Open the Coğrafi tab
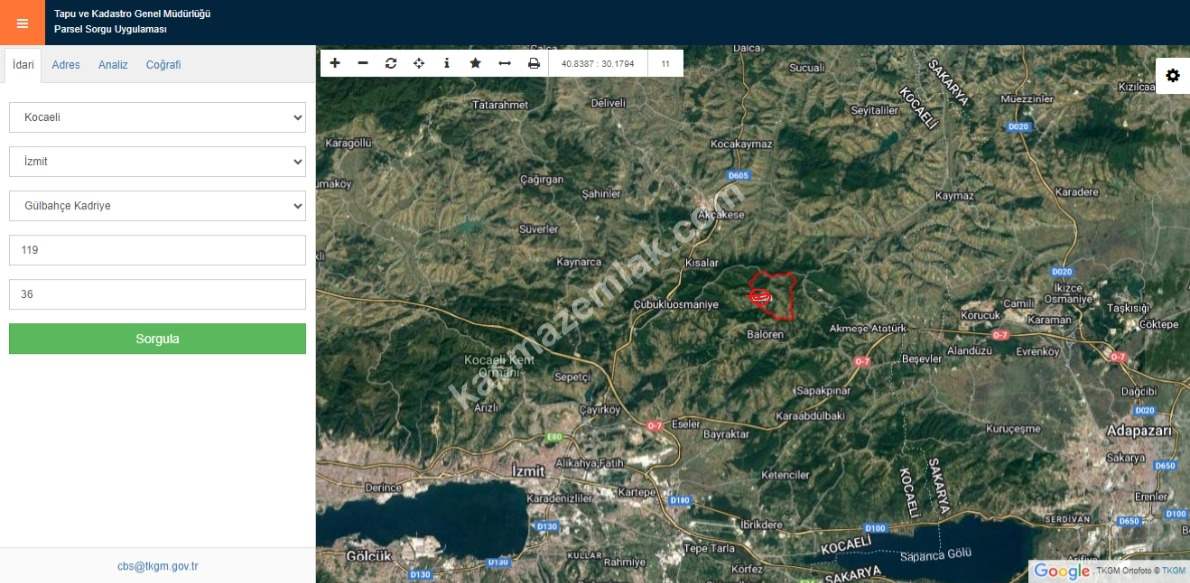The height and width of the screenshot is (583, 1190). point(163,65)
